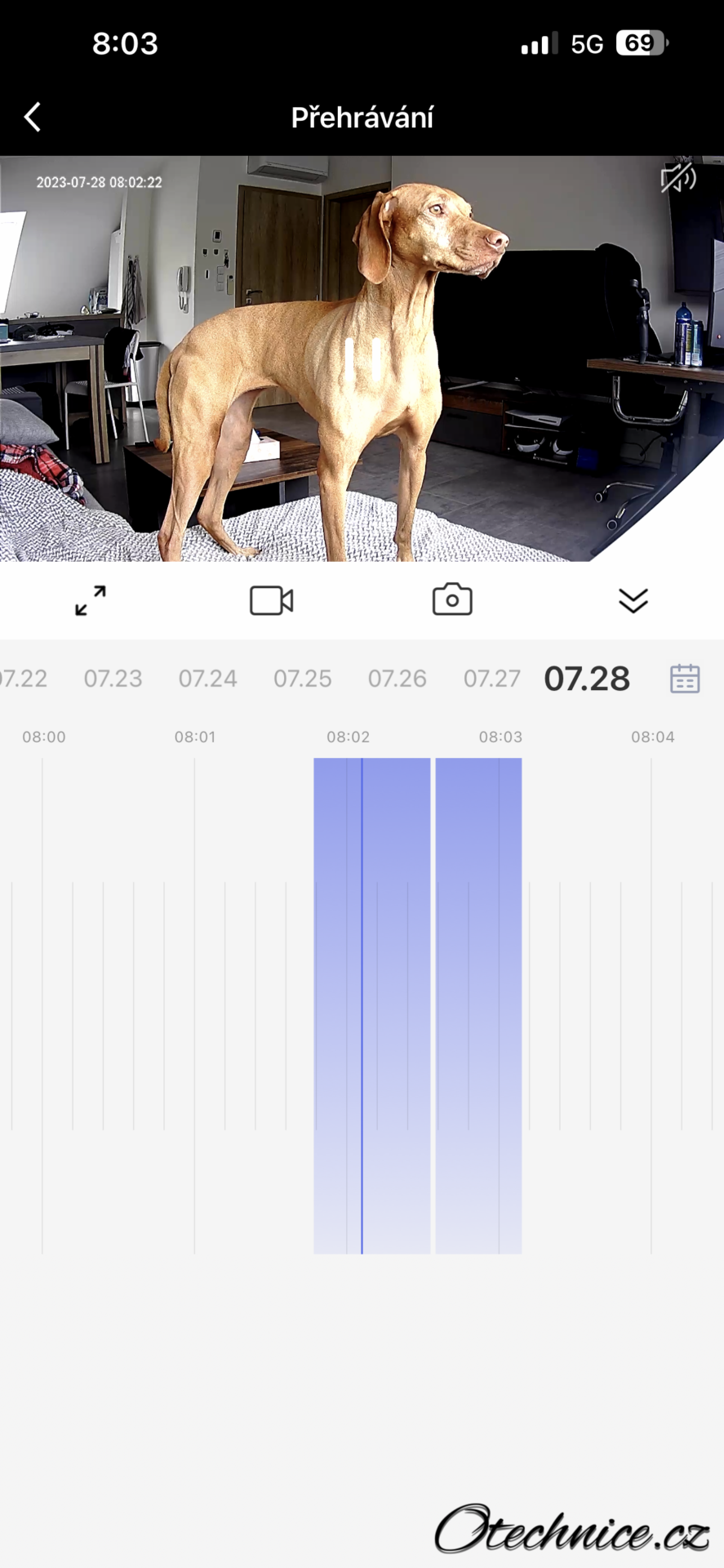
Task: Select the date 07.26
Action: tap(398, 679)
